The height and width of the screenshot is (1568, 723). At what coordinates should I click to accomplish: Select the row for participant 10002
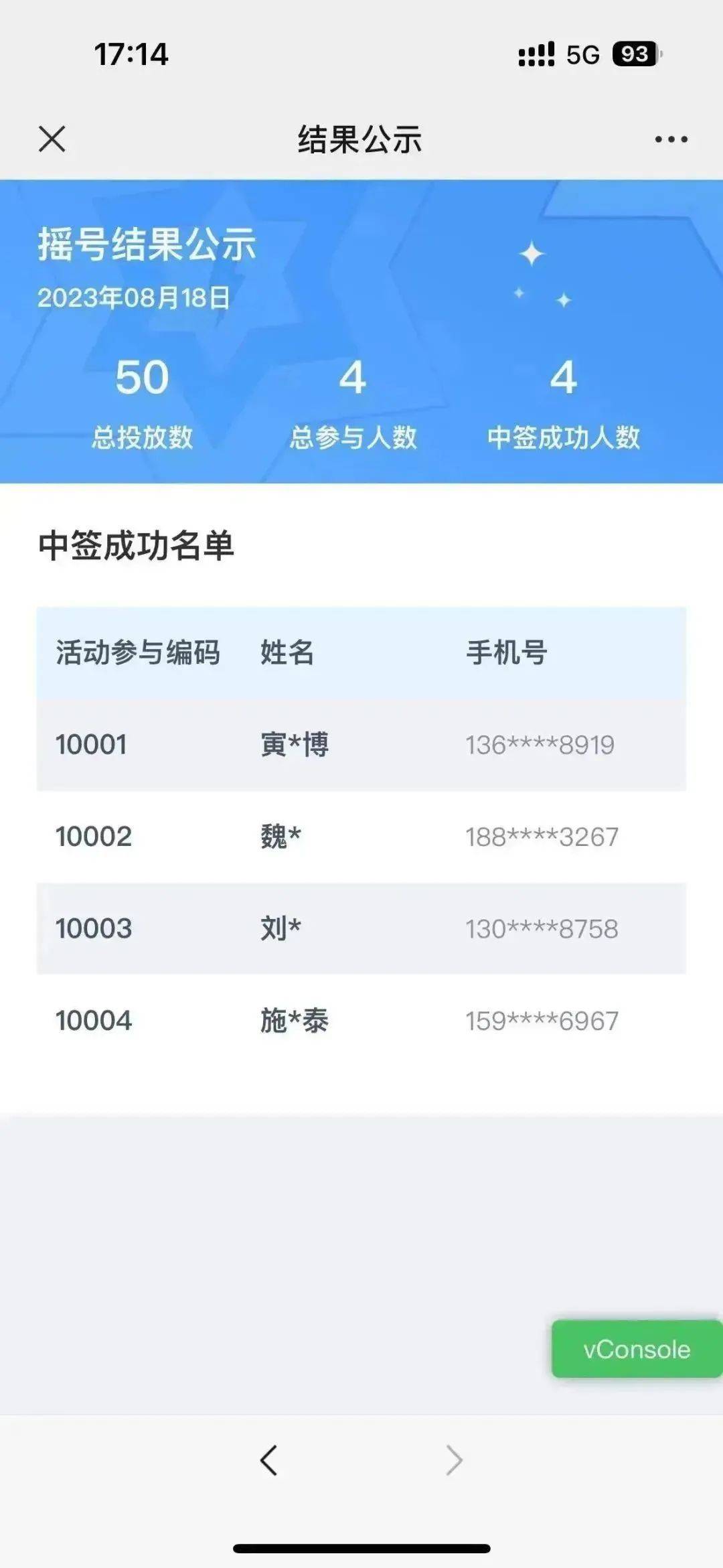(361, 837)
